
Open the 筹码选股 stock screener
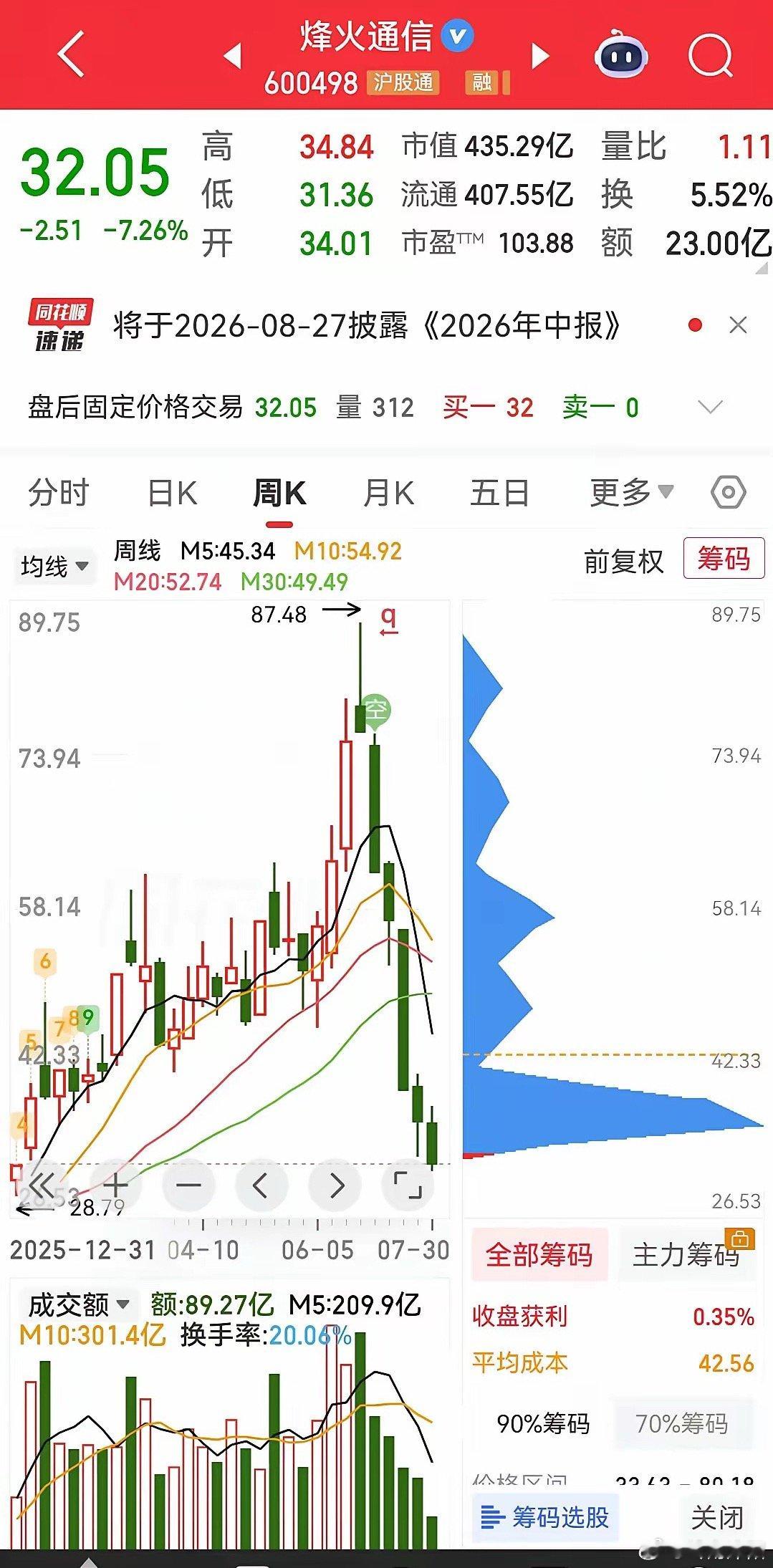pyautogui.click(x=545, y=1516)
